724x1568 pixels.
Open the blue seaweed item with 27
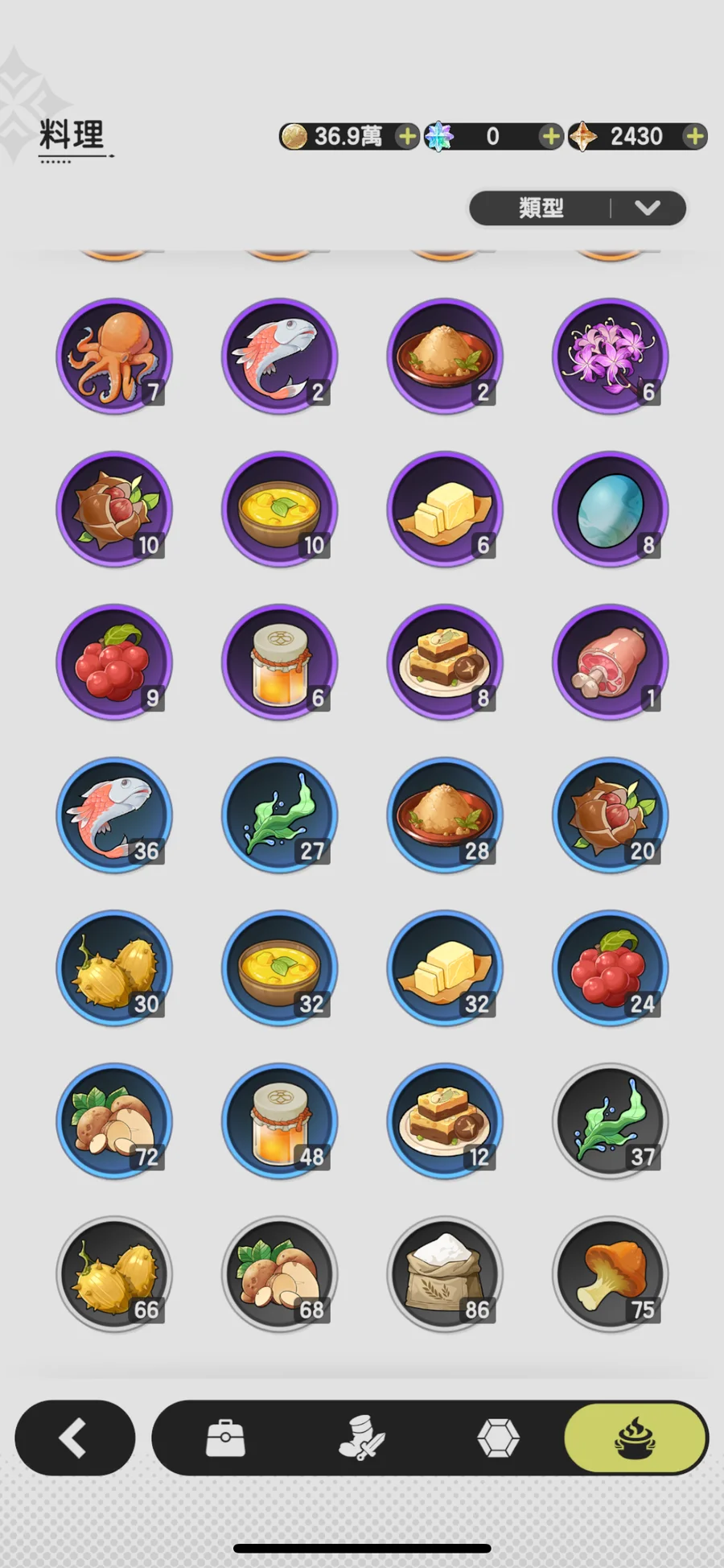point(279,815)
